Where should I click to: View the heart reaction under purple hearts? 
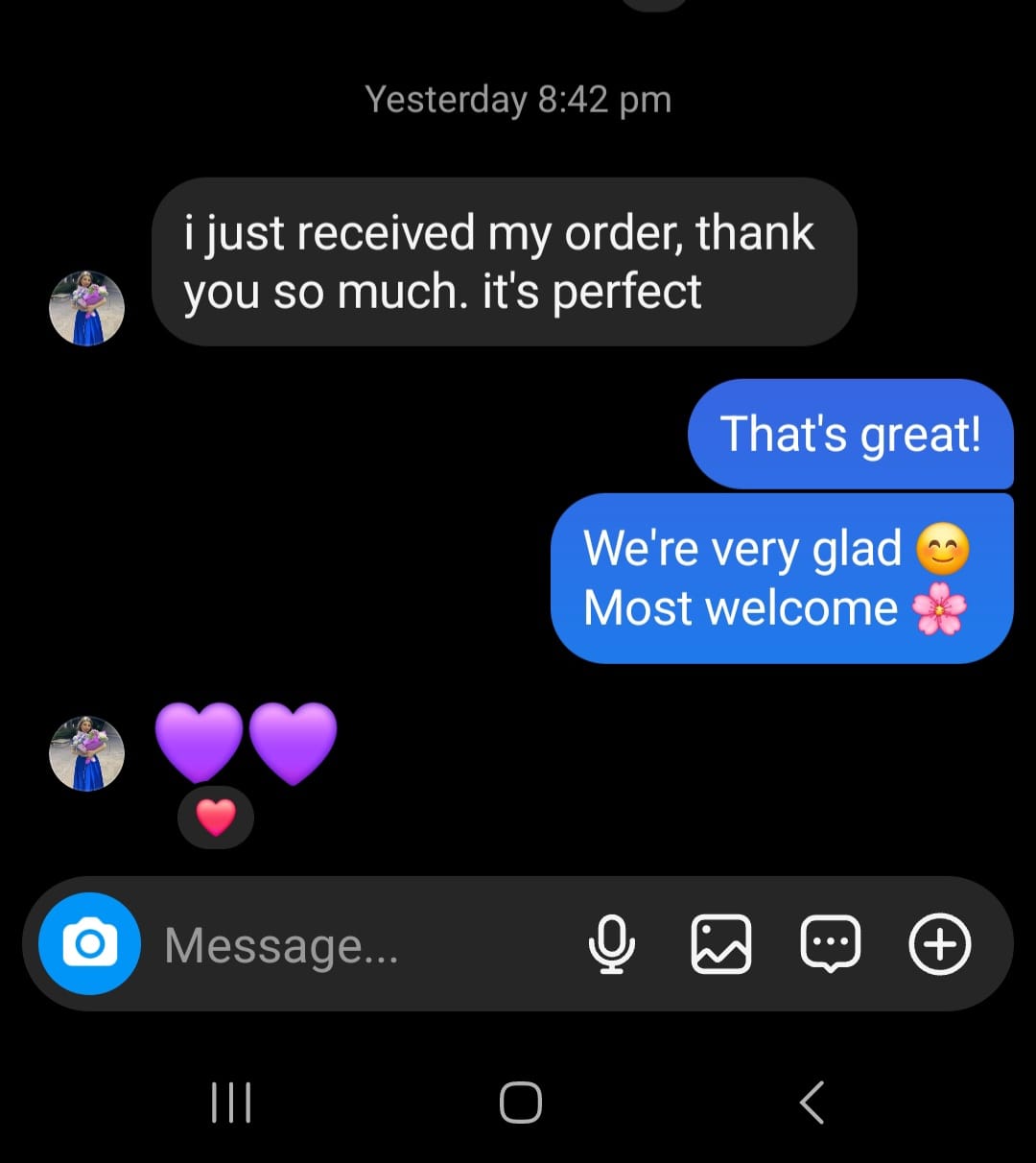click(x=216, y=818)
